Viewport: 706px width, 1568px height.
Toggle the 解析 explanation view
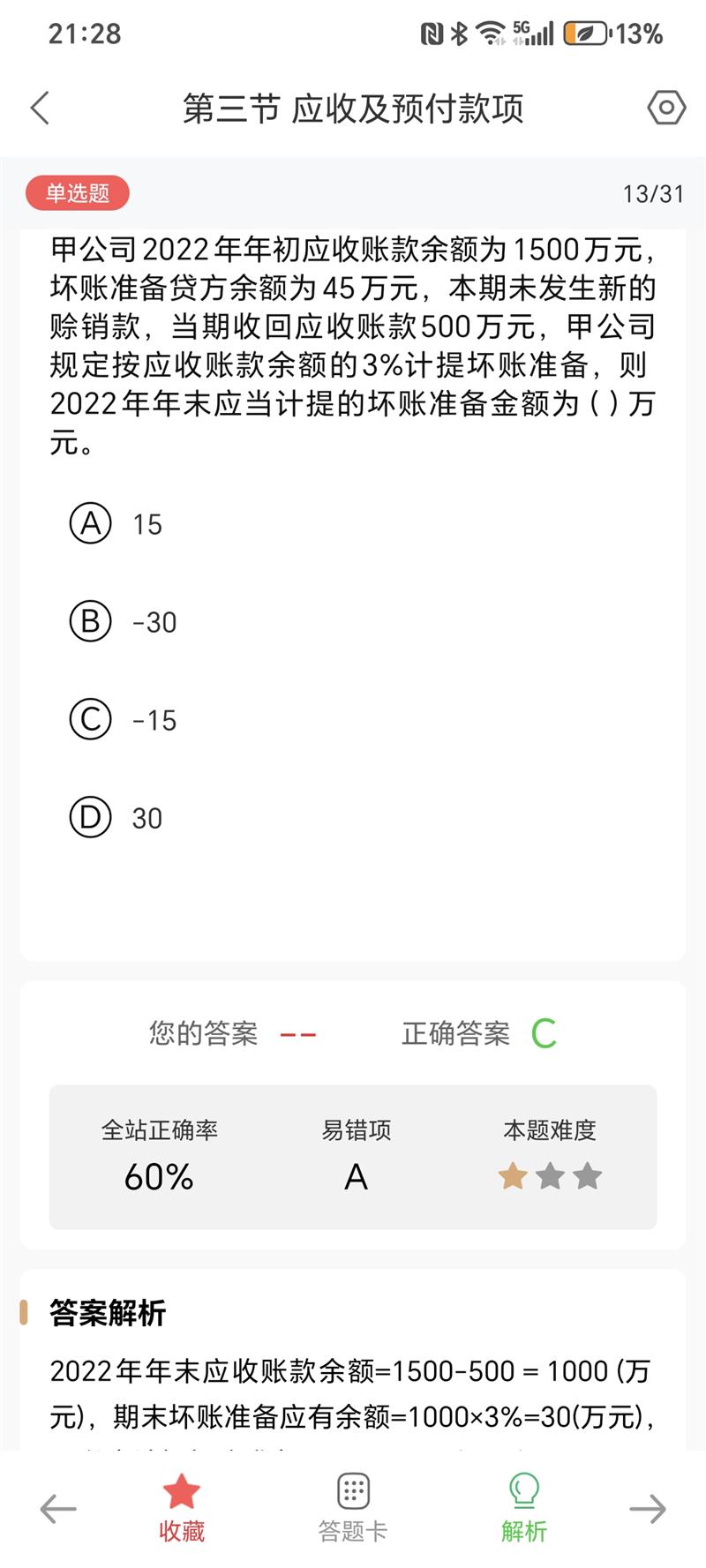(524, 1509)
